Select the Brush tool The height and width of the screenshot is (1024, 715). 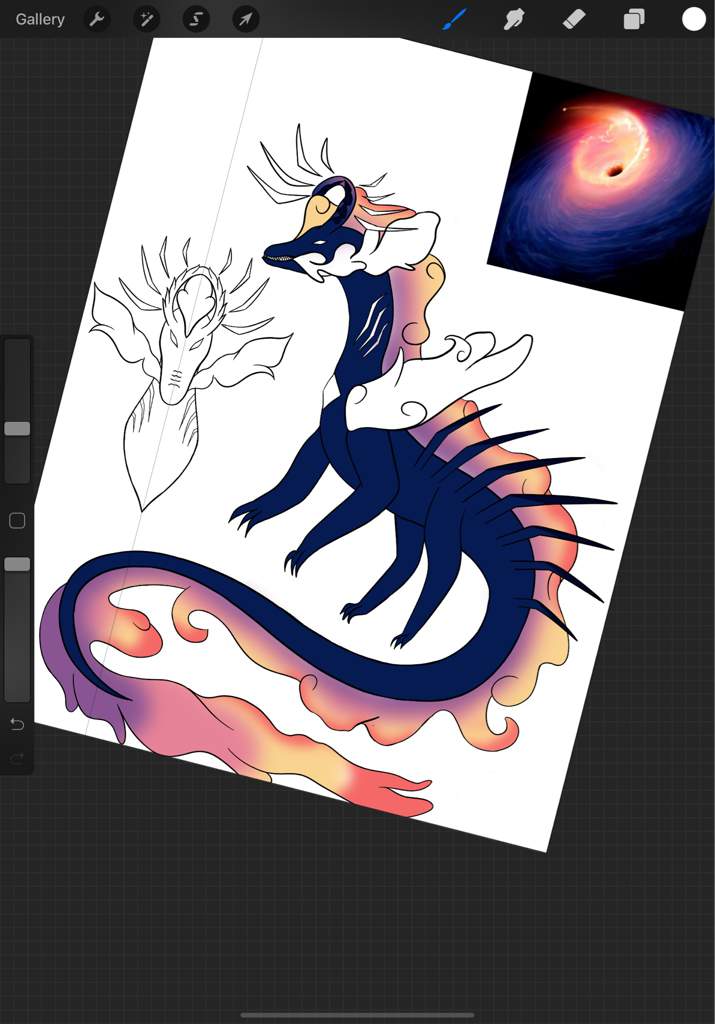pyautogui.click(x=455, y=19)
